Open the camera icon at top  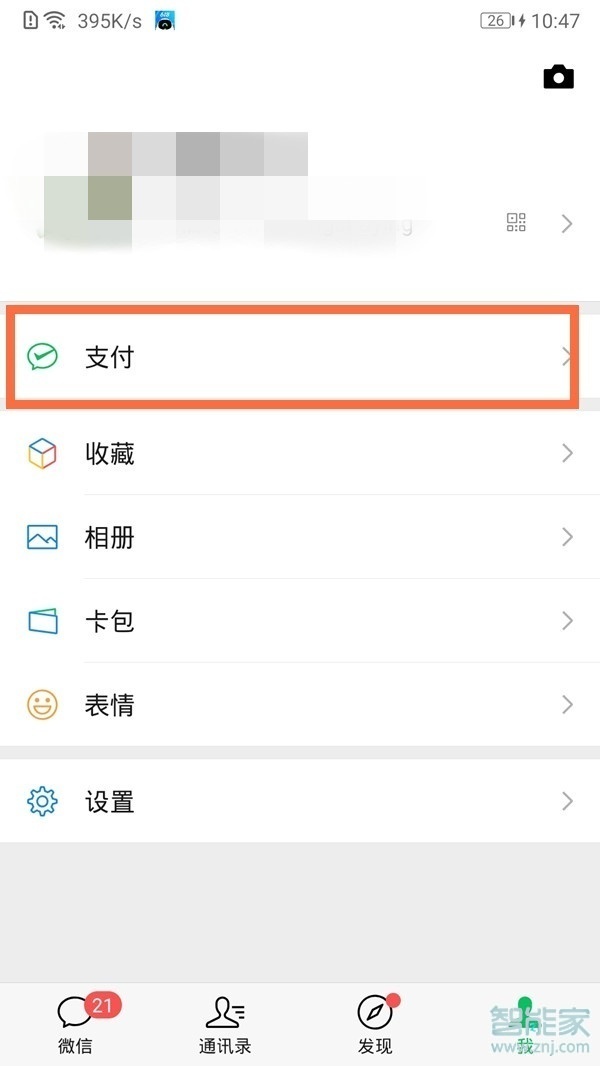[x=558, y=77]
